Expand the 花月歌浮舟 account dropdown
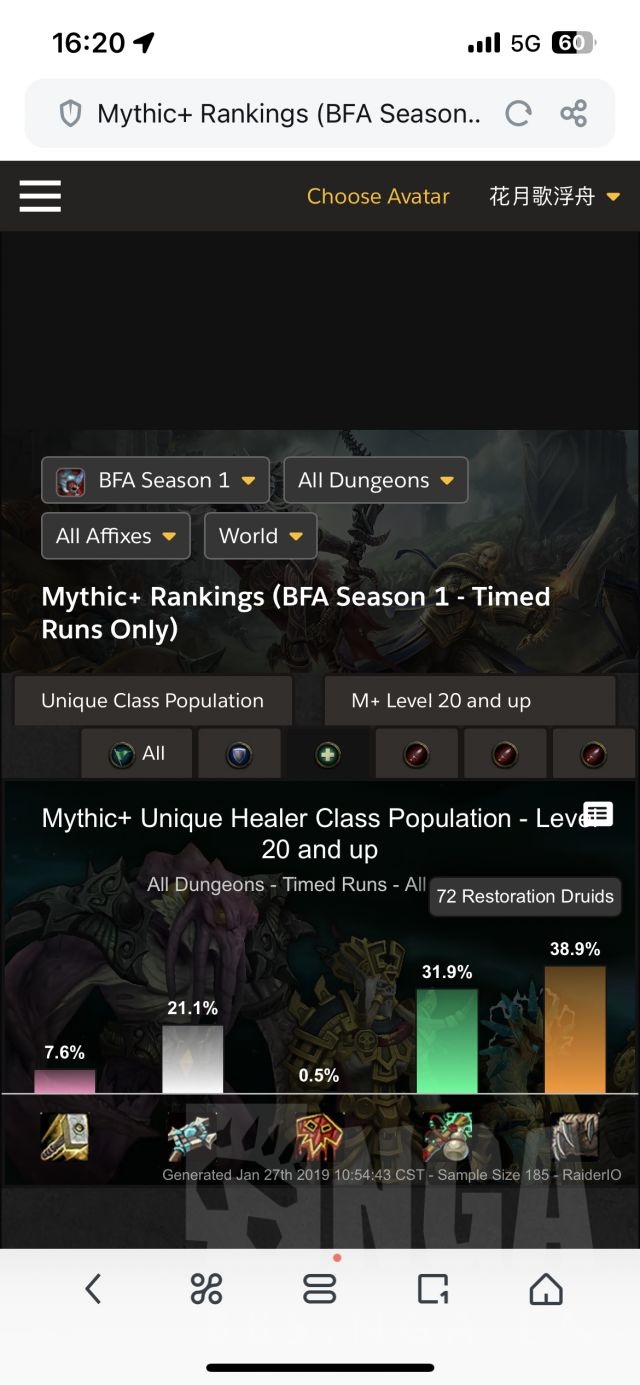The image size is (640, 1385). pyautogui.click(x=554, y=196)
